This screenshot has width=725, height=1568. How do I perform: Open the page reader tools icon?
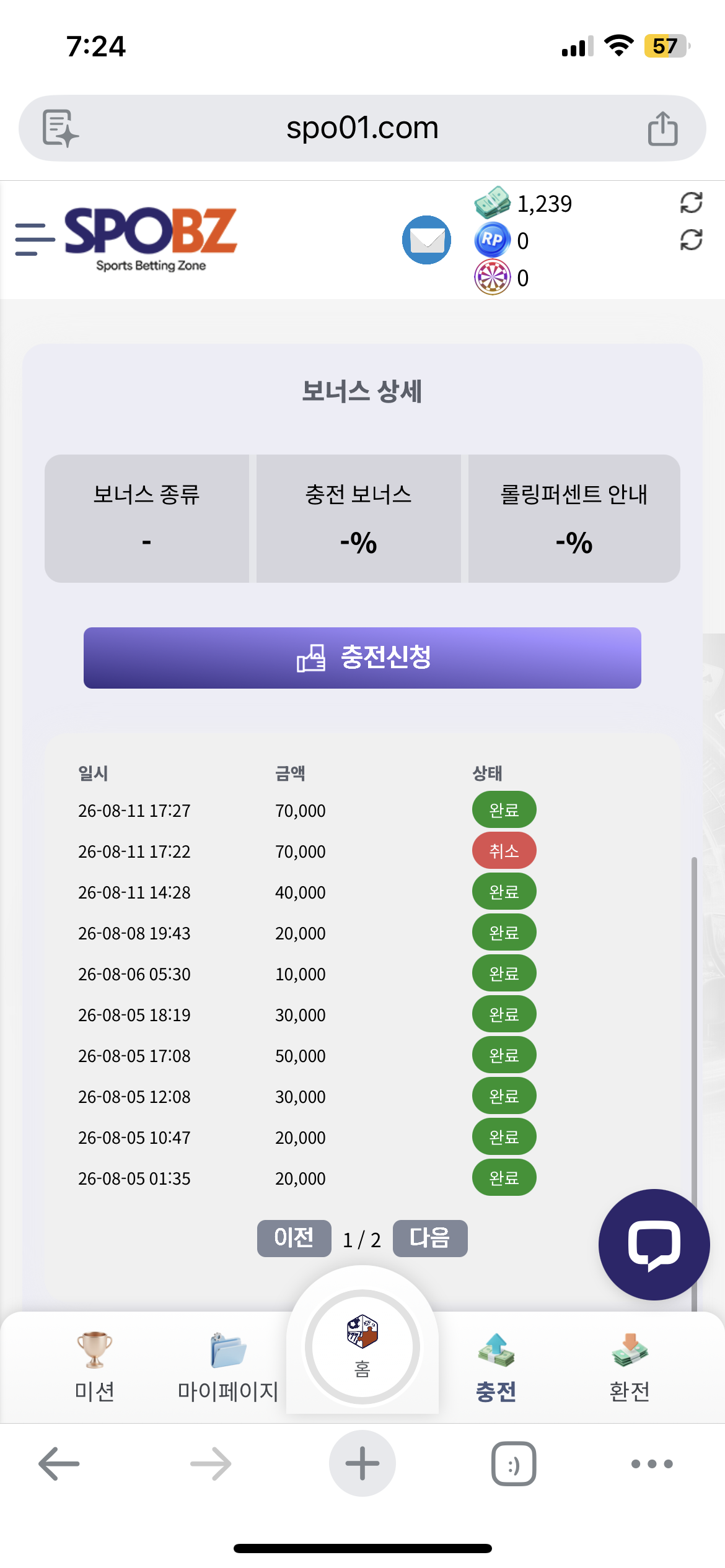click(60, 128)
